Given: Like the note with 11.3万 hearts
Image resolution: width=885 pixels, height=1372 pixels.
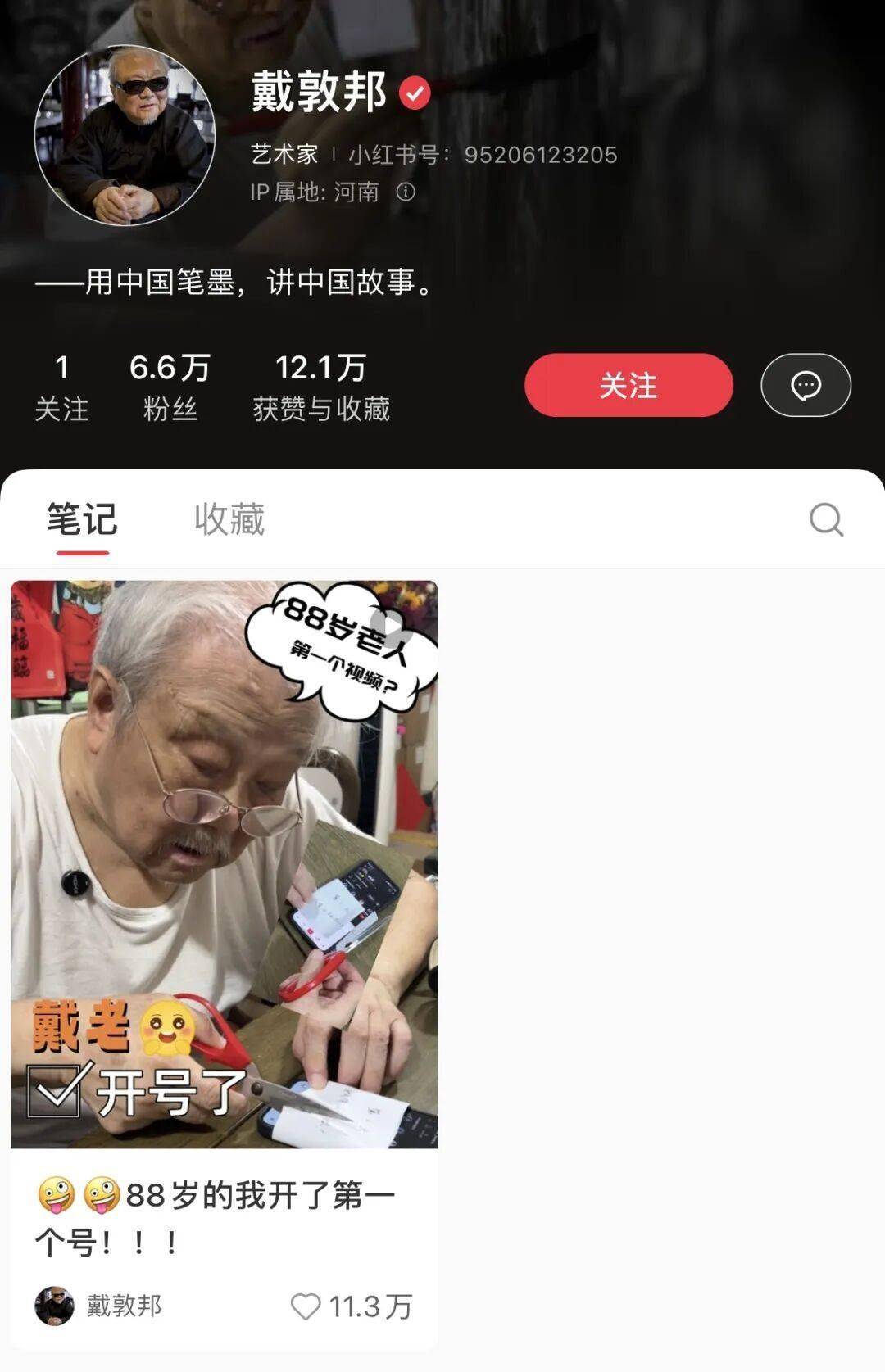Looking at the screenshot, I should pyautogui.click(x=306, y=1306).
